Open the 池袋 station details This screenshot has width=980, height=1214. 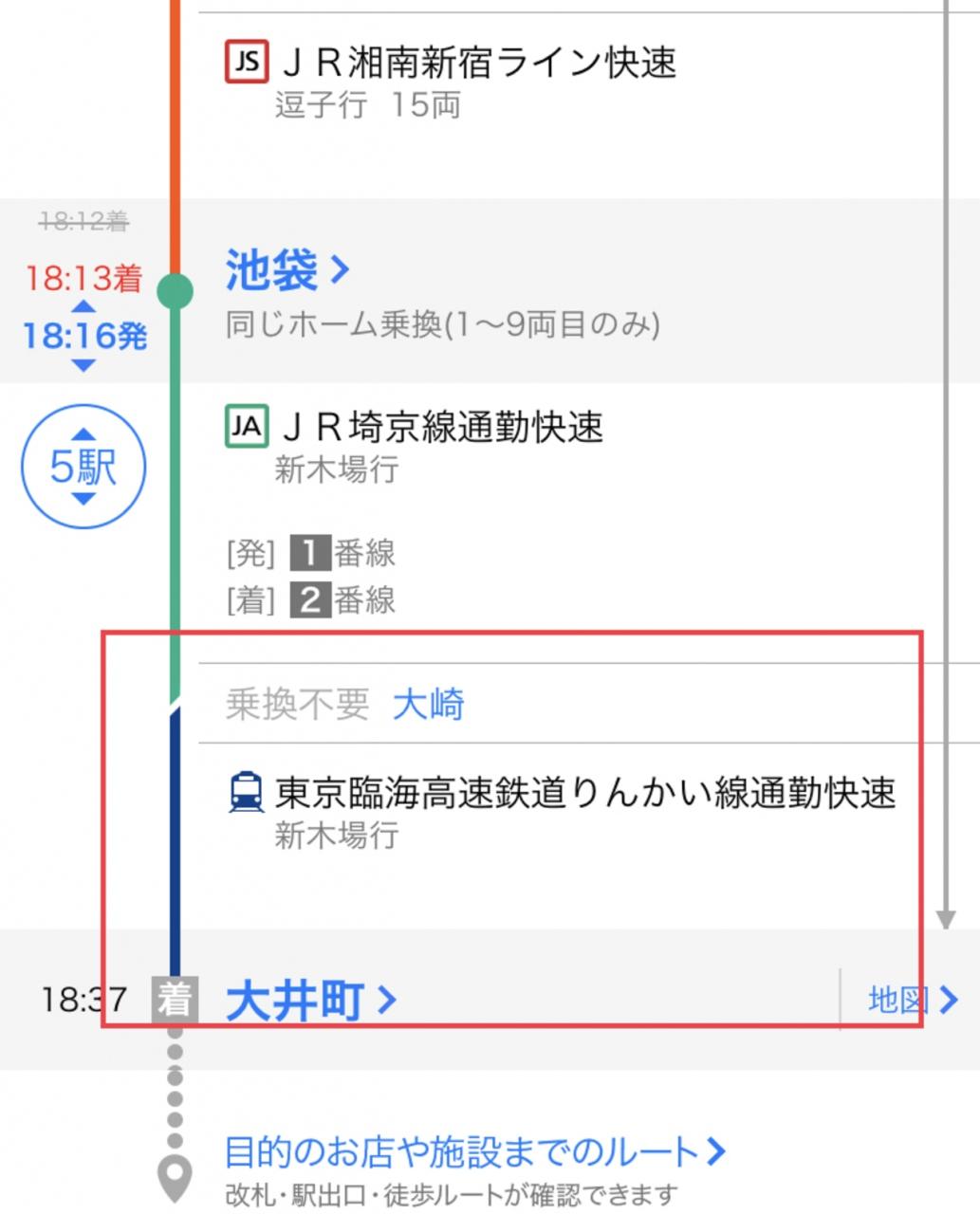coord(287,271)
